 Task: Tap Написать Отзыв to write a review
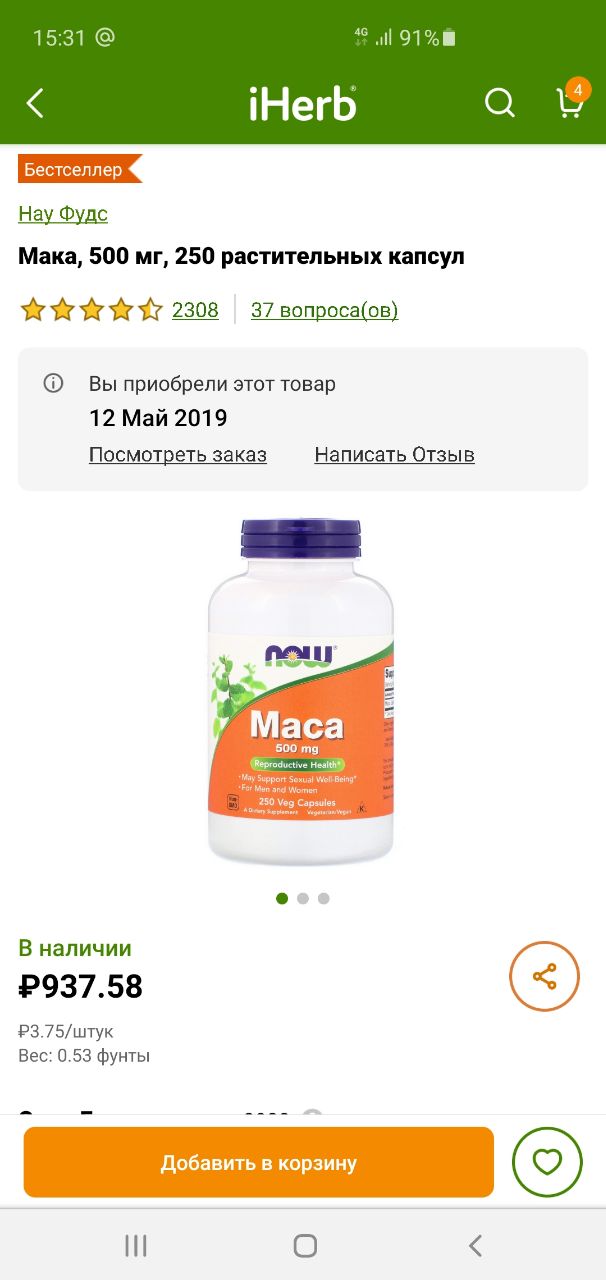pos(394,455)
